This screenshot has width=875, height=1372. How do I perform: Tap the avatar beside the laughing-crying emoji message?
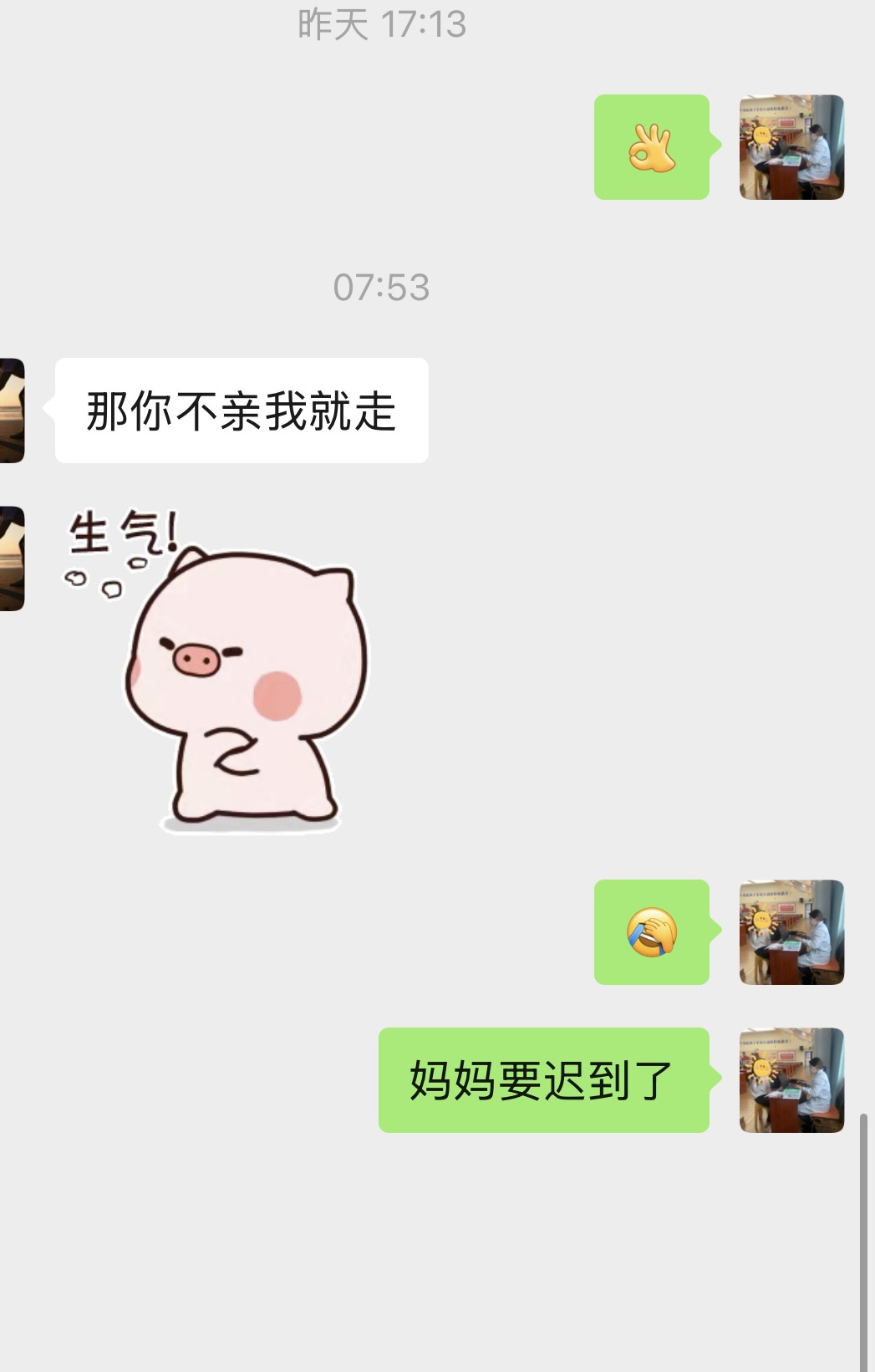coord(791,932)
